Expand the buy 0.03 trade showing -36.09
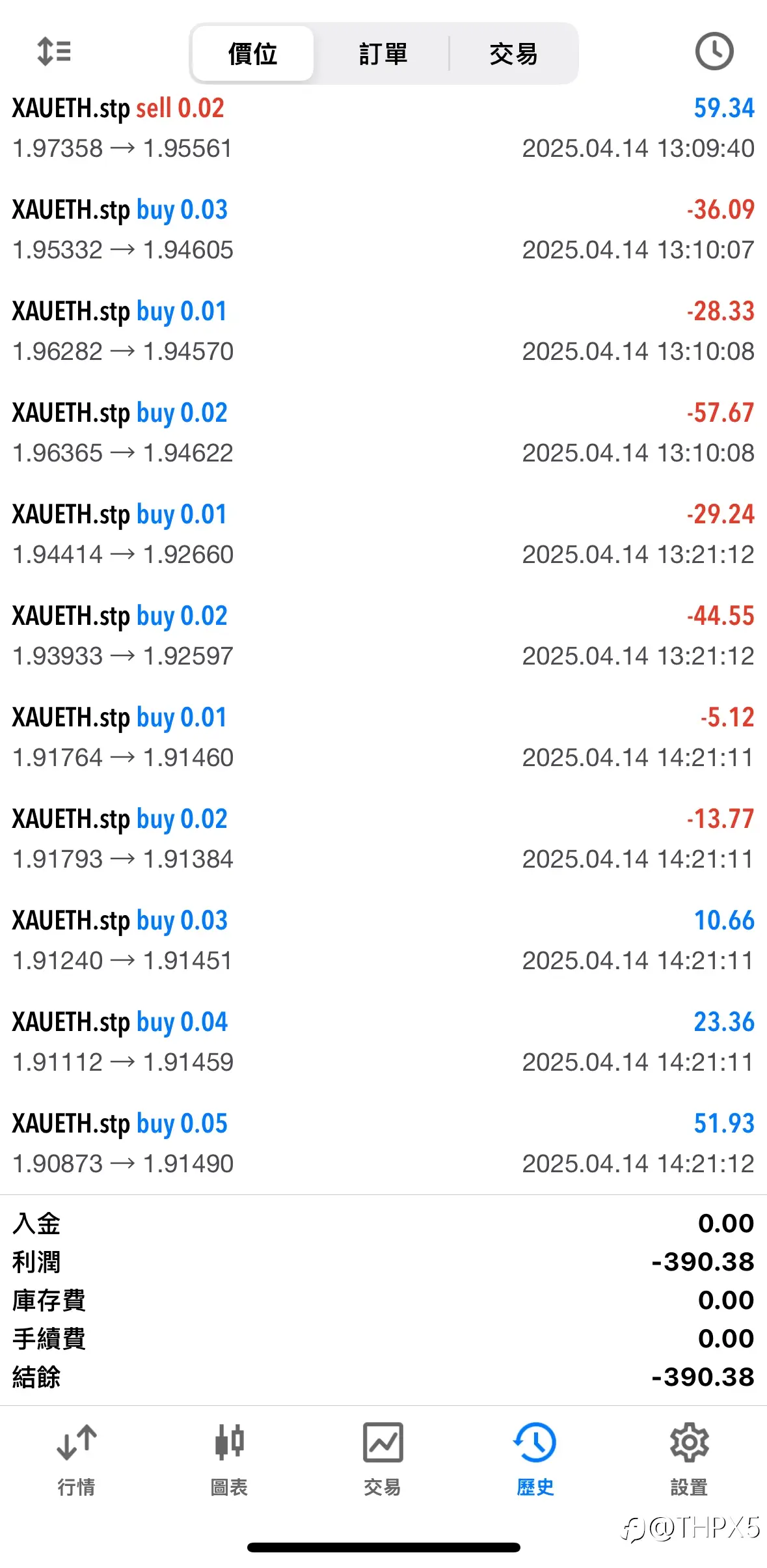The height and width of the screenshot is (1568, 767). [383, 230]
